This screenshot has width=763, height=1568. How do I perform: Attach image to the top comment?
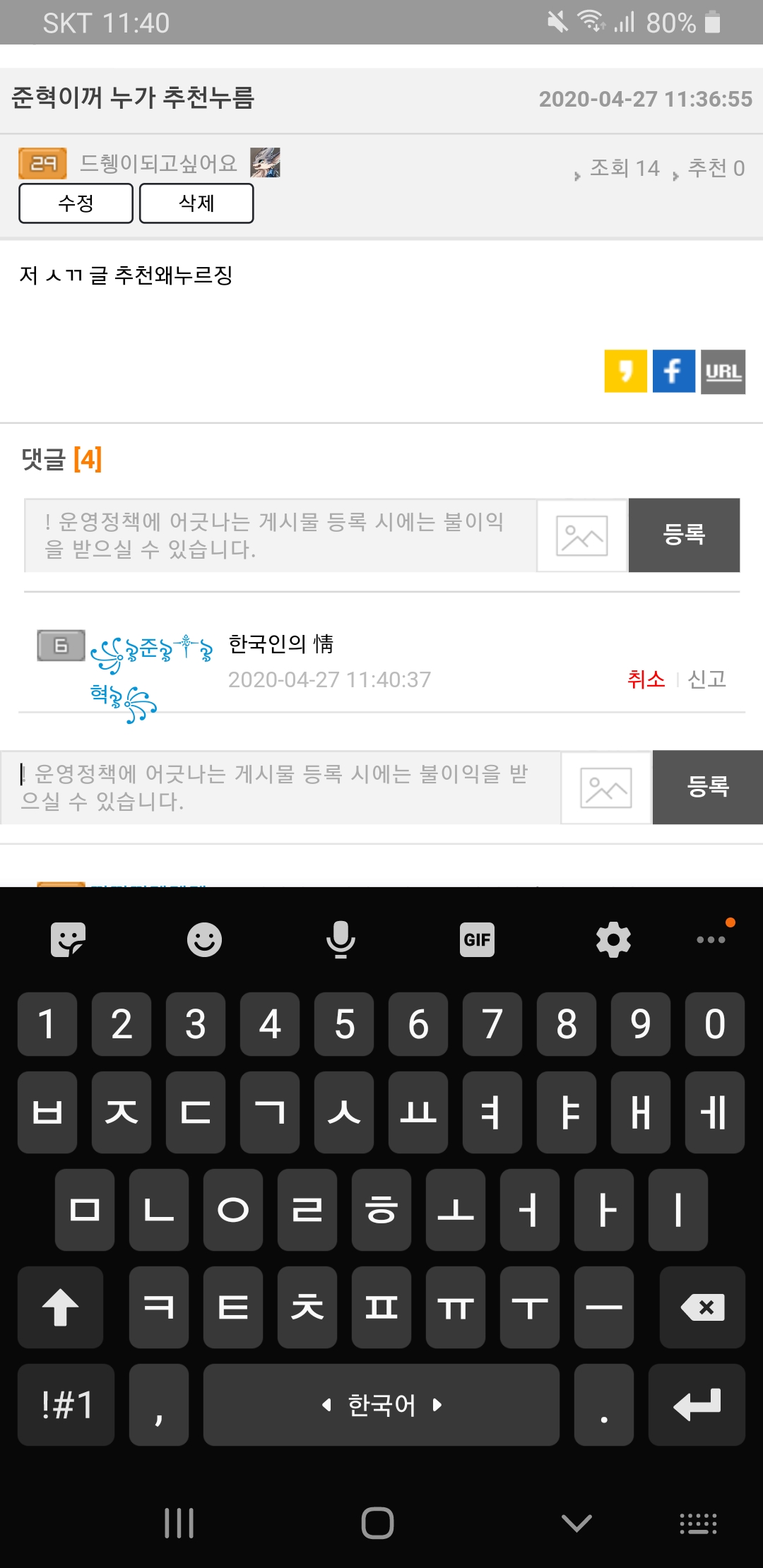[x=582, y=535]
